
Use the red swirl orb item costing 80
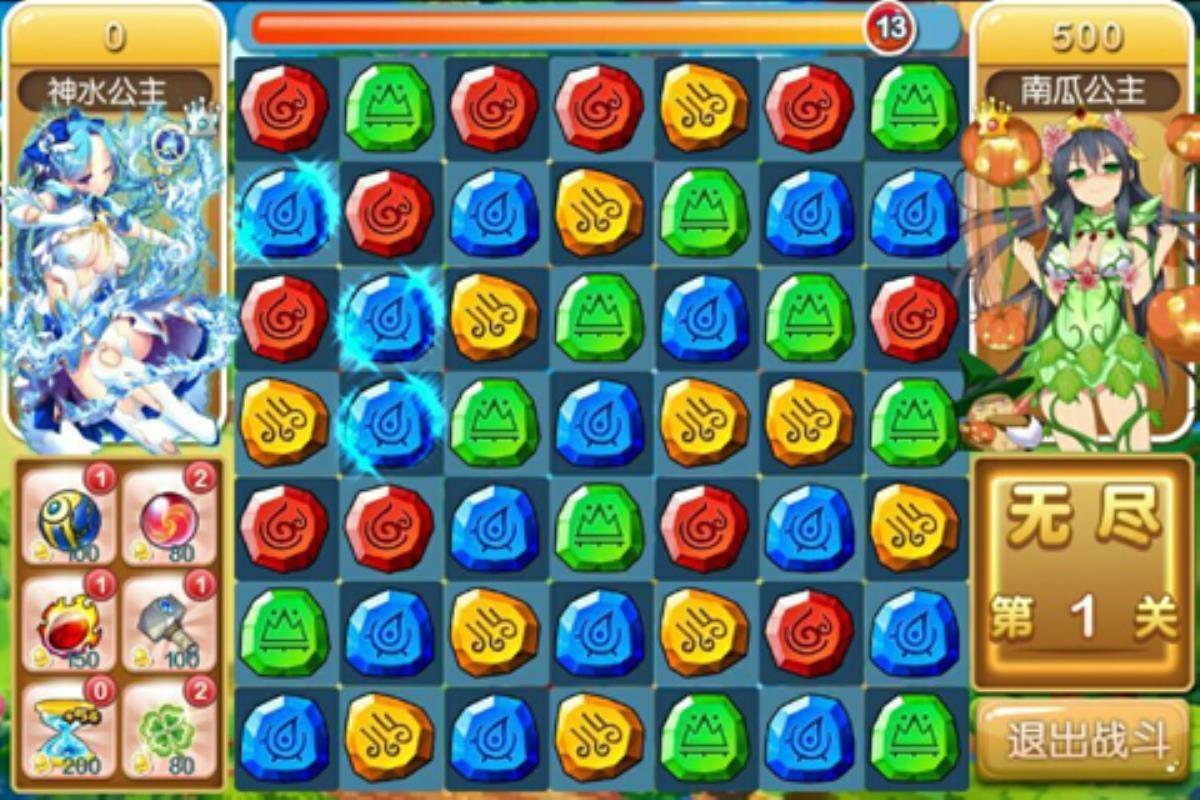[169, 517]
